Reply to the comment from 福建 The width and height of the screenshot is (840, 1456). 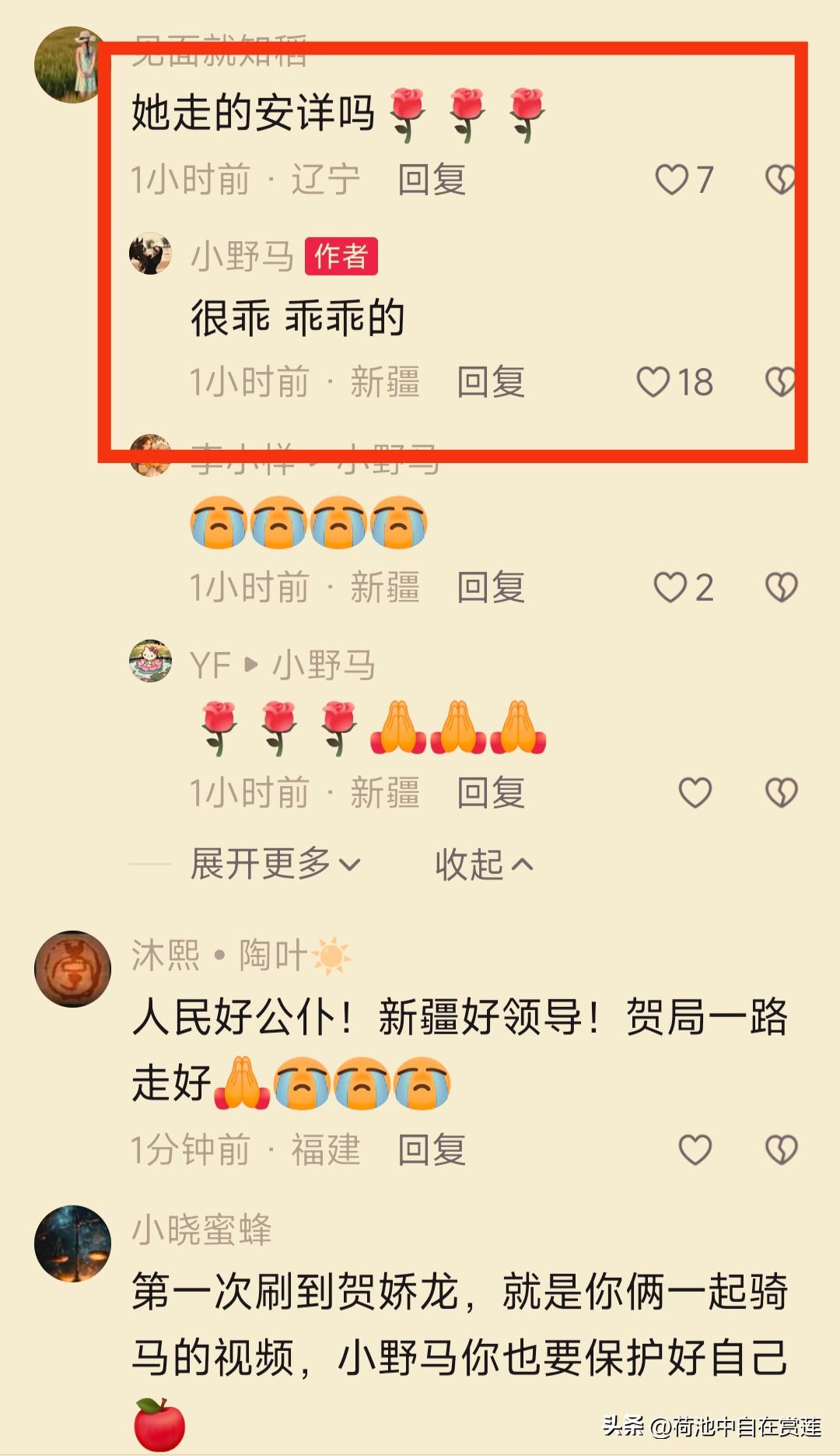(432, 1149)
